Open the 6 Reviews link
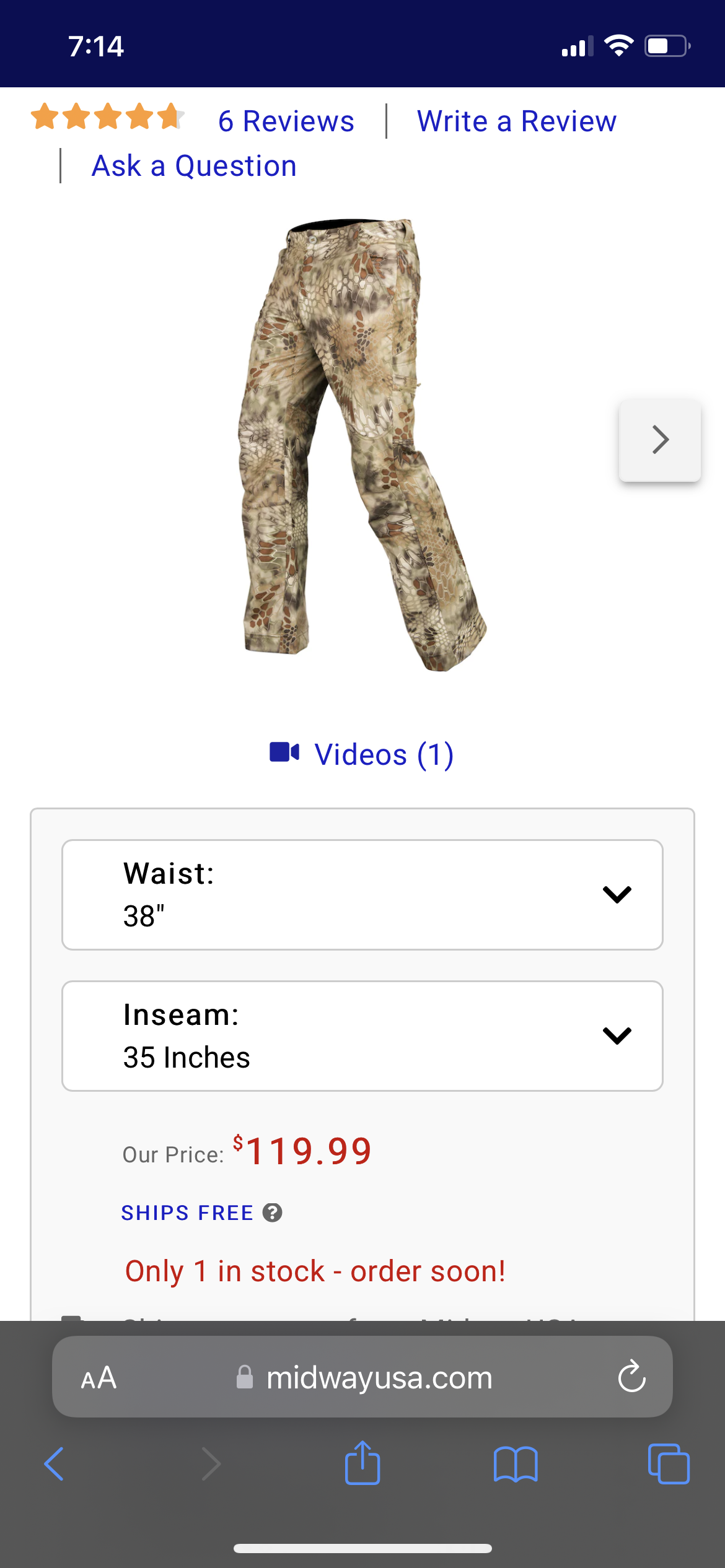This screenshot has width=725, height=1568. (286, 121)
